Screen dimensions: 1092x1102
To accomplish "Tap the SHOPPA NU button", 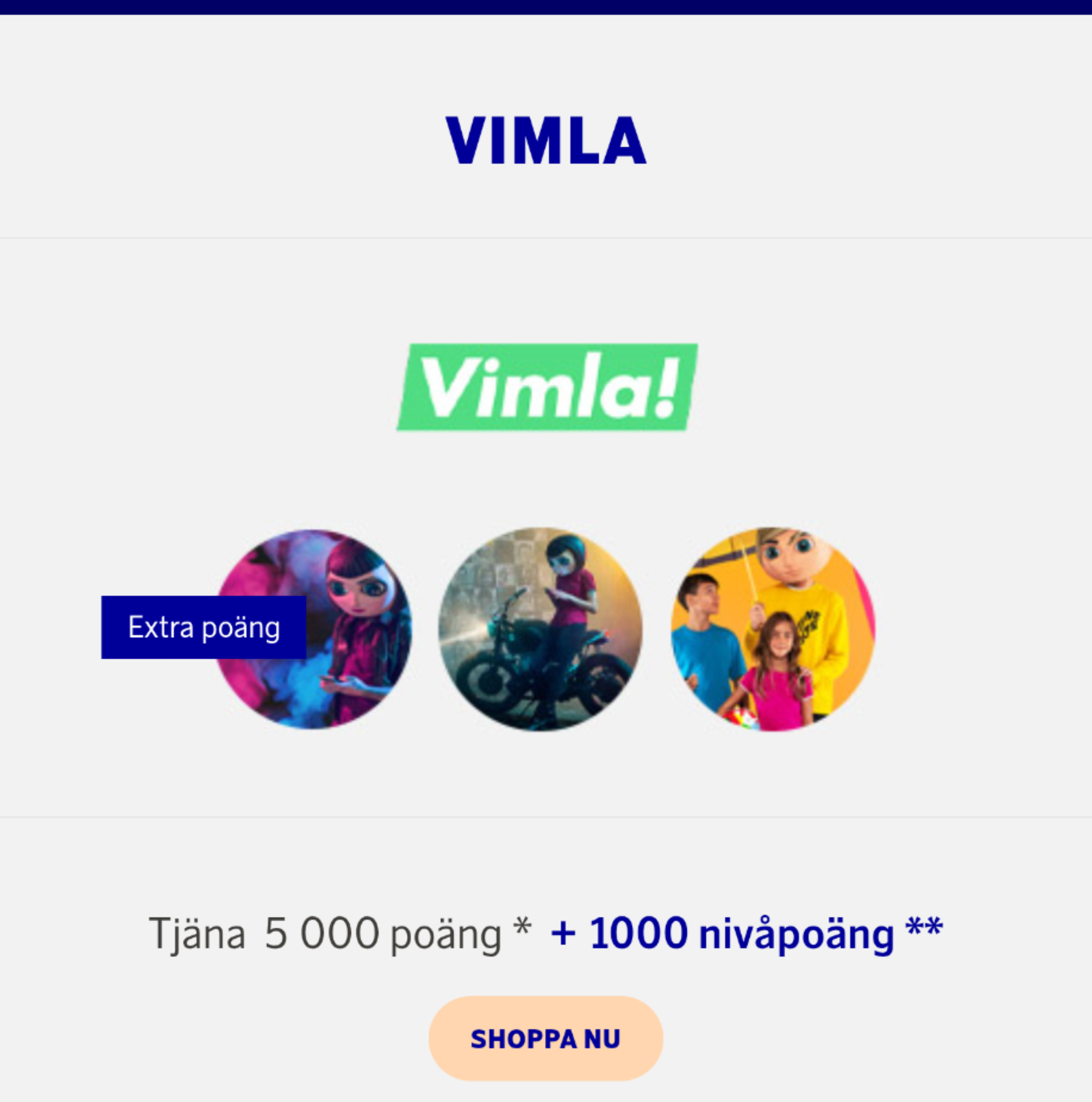I will click(545, 1039).
